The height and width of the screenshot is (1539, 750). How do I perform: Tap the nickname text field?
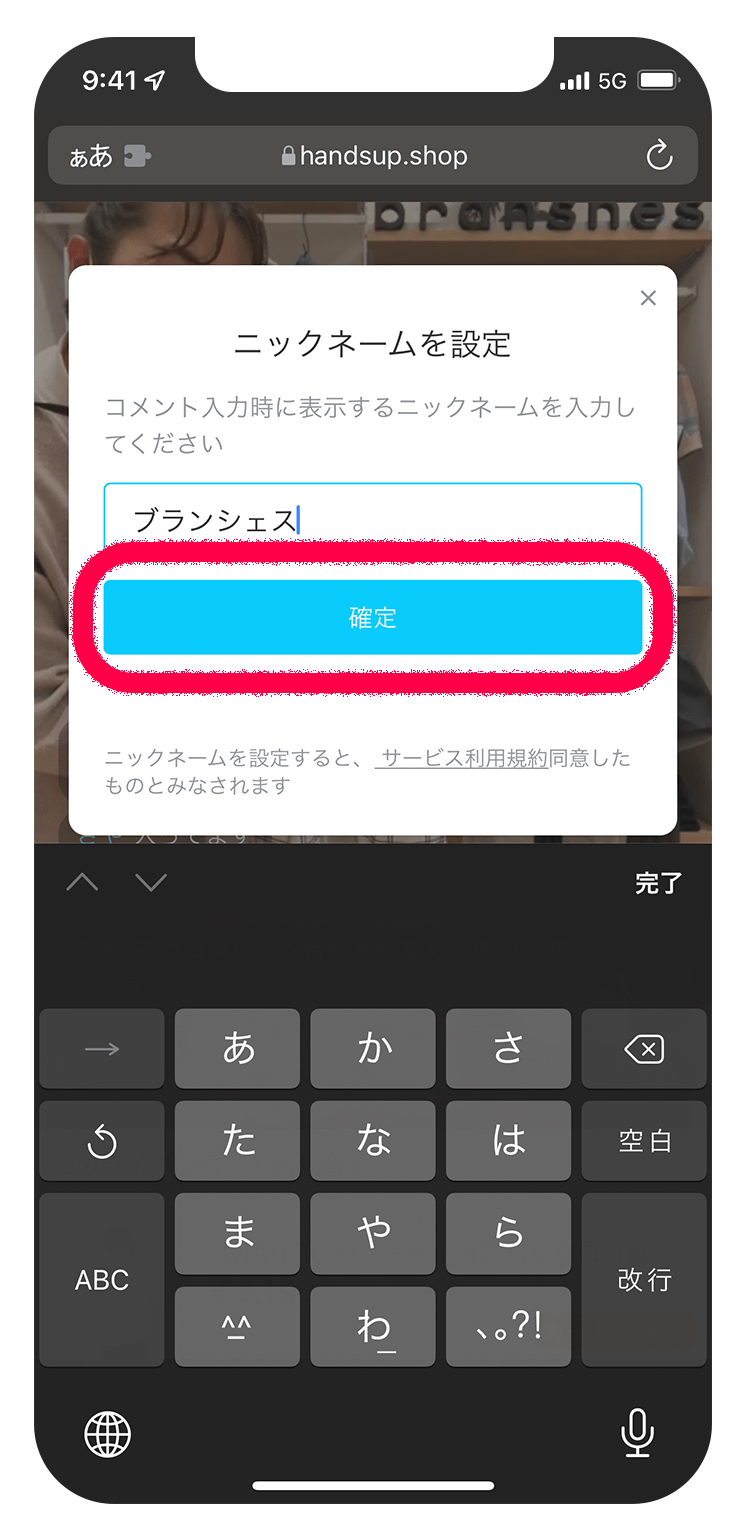(x=372, y=519)
